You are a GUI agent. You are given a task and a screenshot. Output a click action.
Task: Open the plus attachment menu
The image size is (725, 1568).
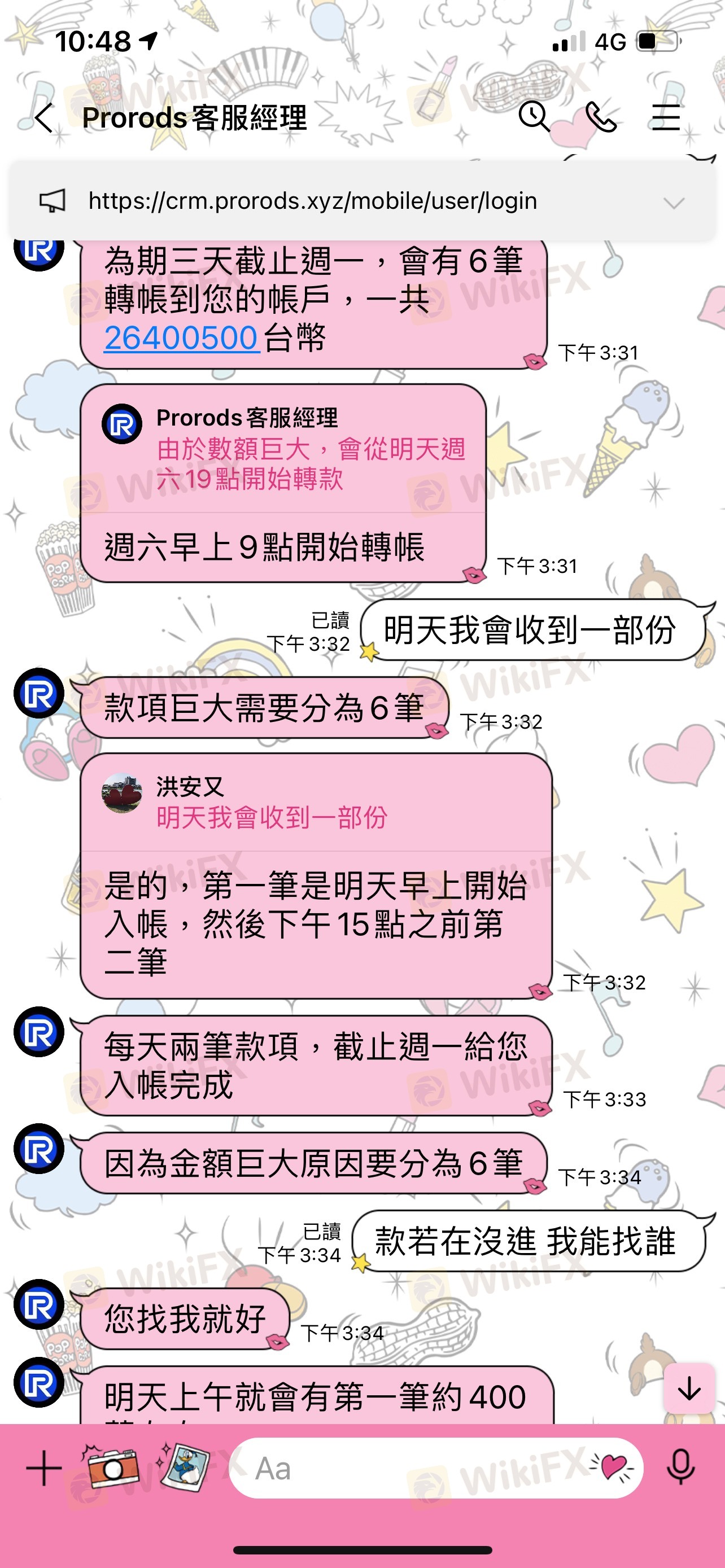pos(44,1468)
